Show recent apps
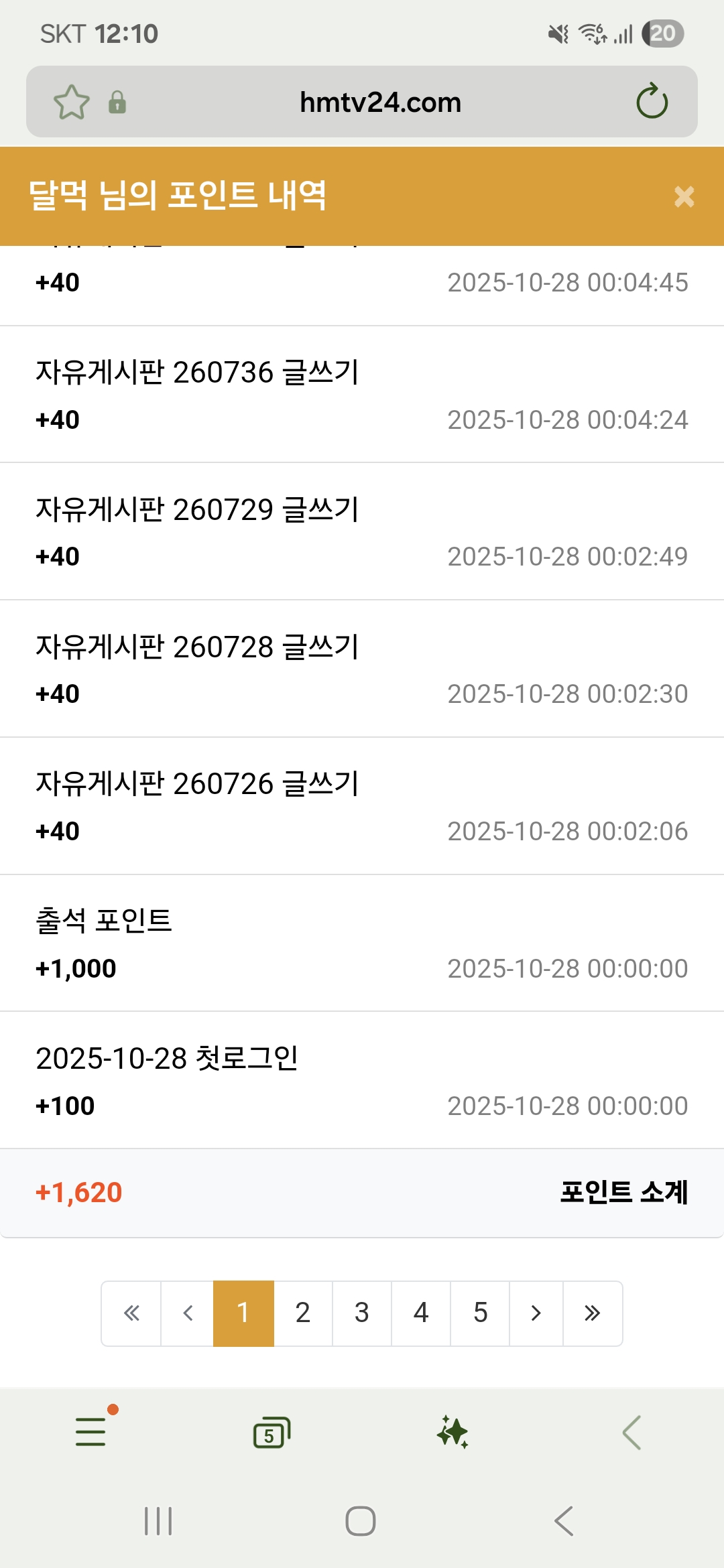 pos(158,1520)
